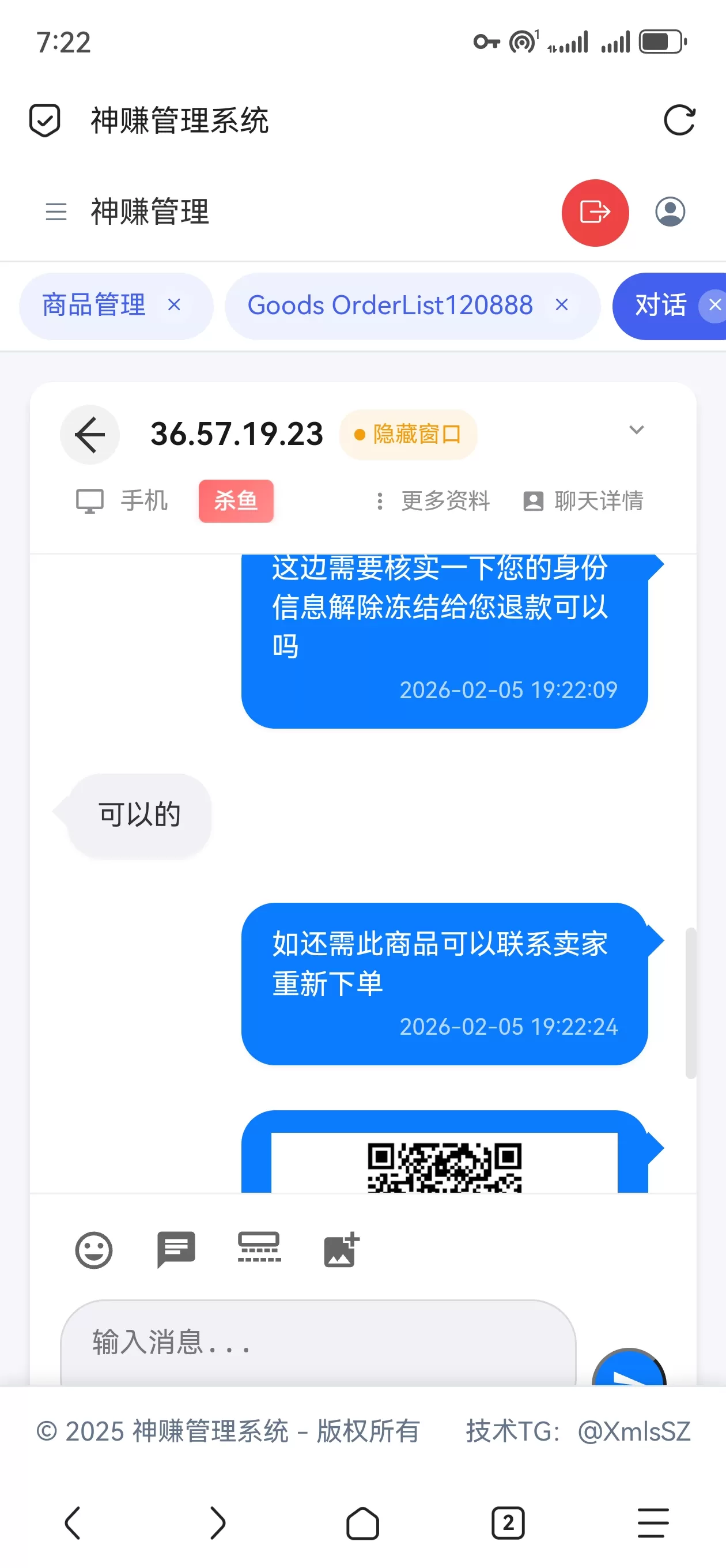Screen dimensions: 726x1568
Task: Select the quick reply message icon
Action: click(175, 1249)
